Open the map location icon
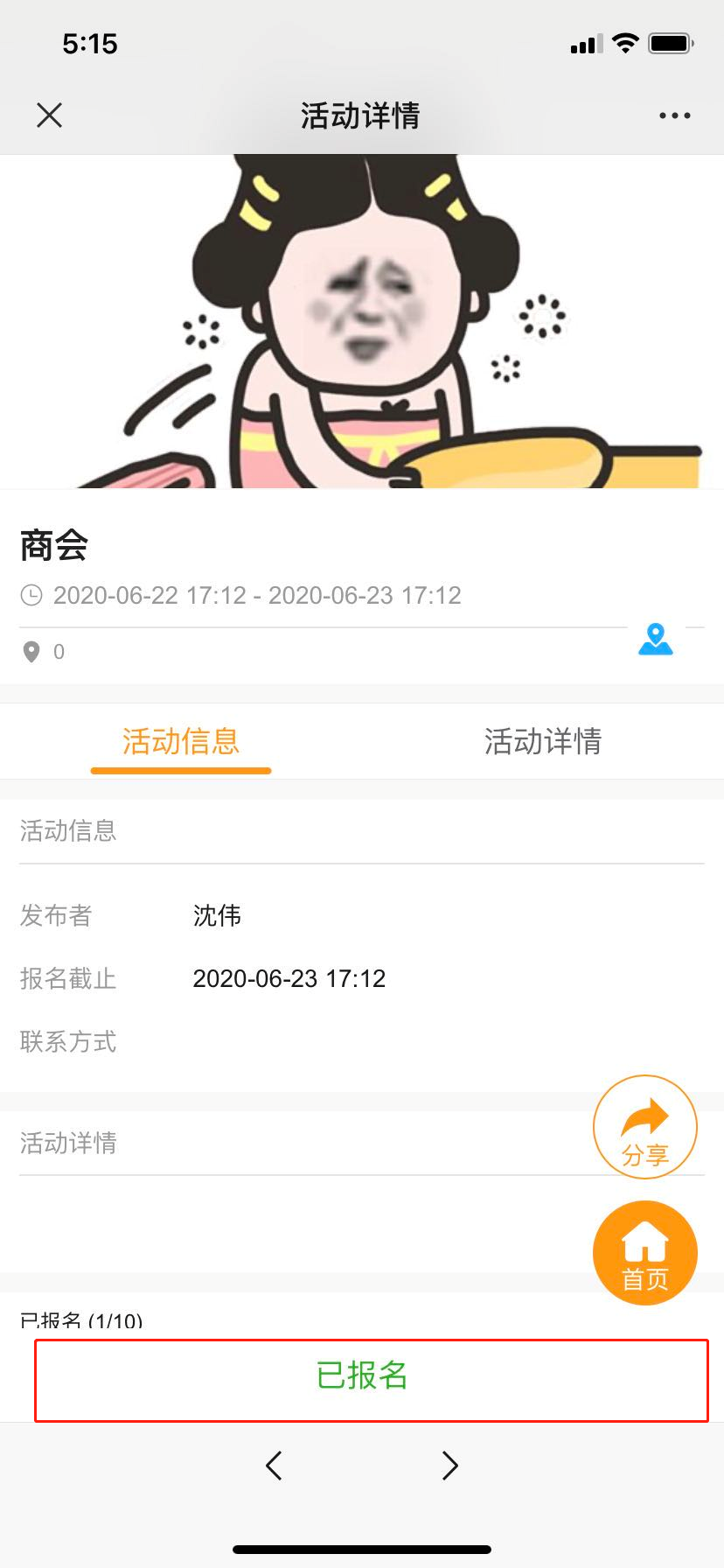 coord(655,640)
